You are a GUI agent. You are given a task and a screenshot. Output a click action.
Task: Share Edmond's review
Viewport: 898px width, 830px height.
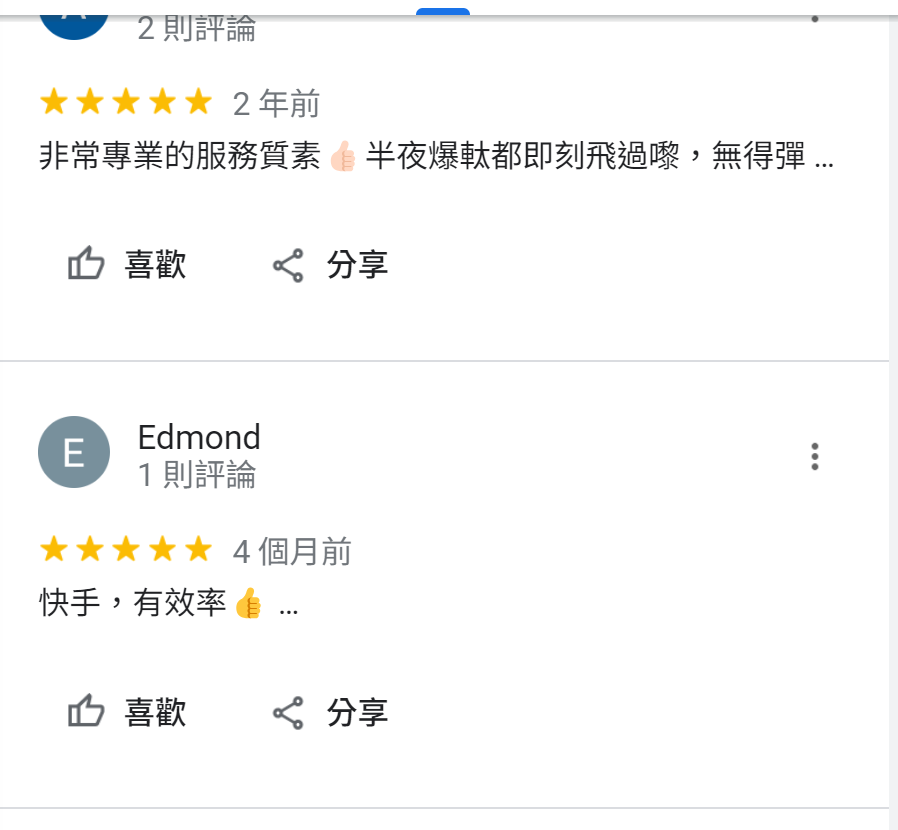pyautogui.click(x=330, y=713)
